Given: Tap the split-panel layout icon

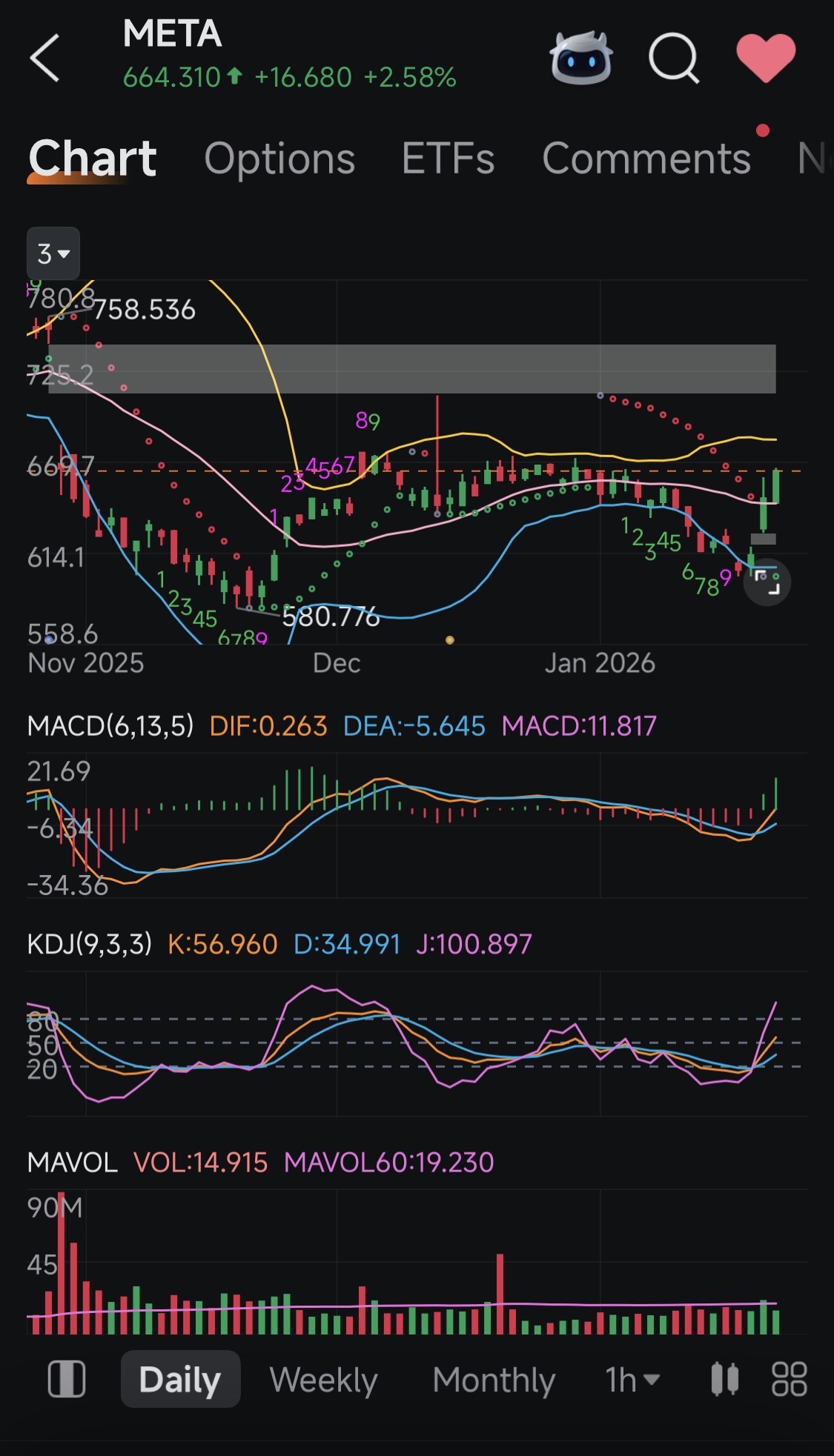Looking at the screenshot, I should (67, 1380).
